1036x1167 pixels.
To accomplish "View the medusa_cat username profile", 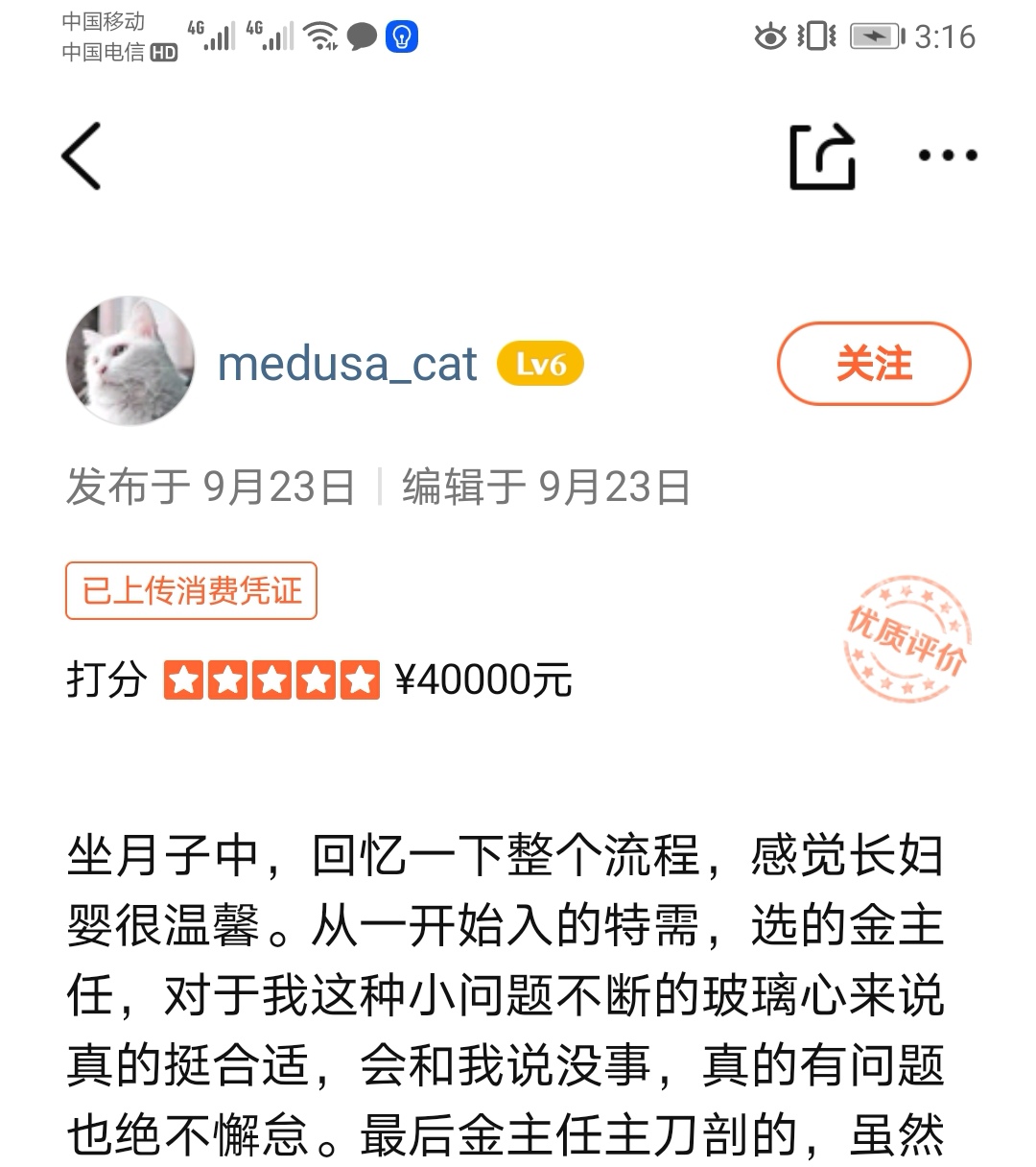I will tap(346, 365).
